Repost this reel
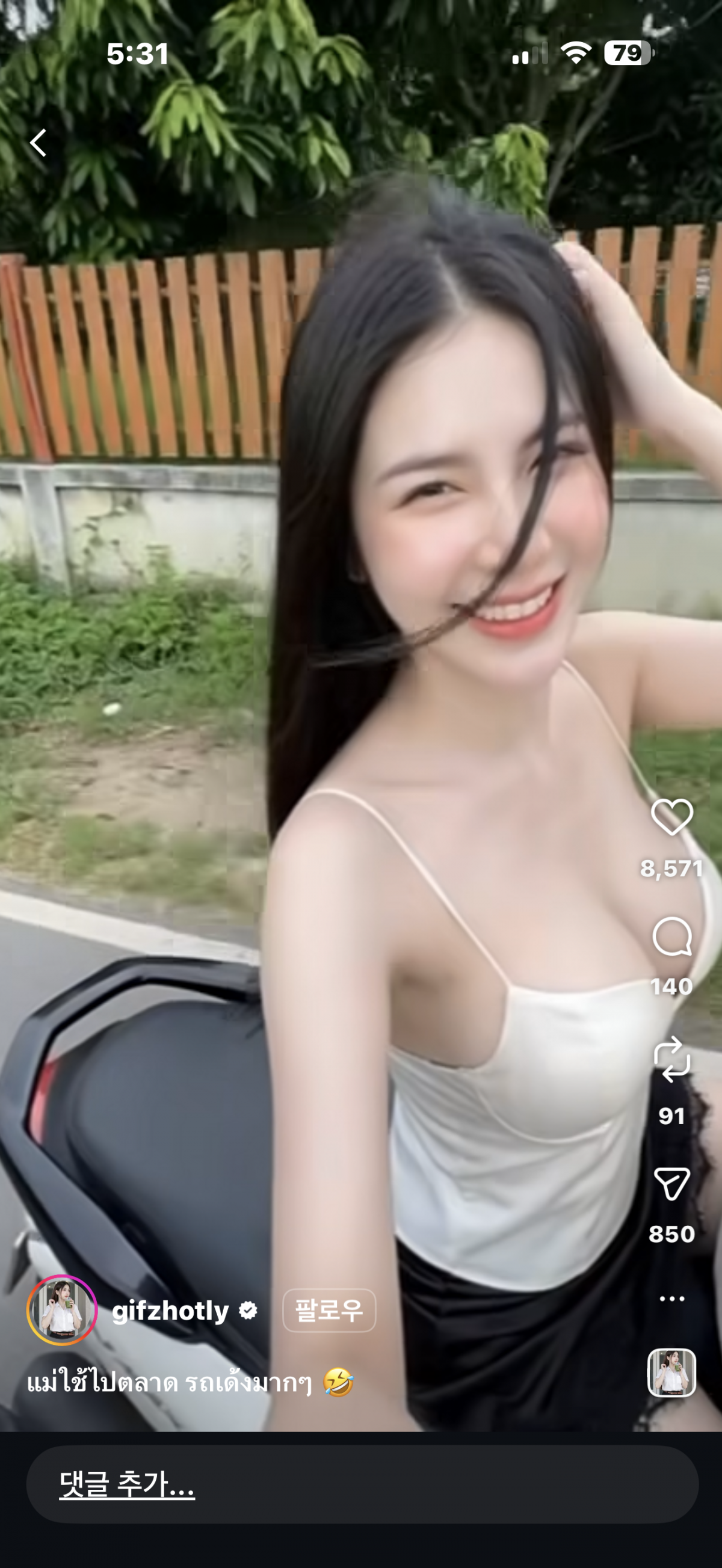722x1568 pixels. pos(671,1059)
